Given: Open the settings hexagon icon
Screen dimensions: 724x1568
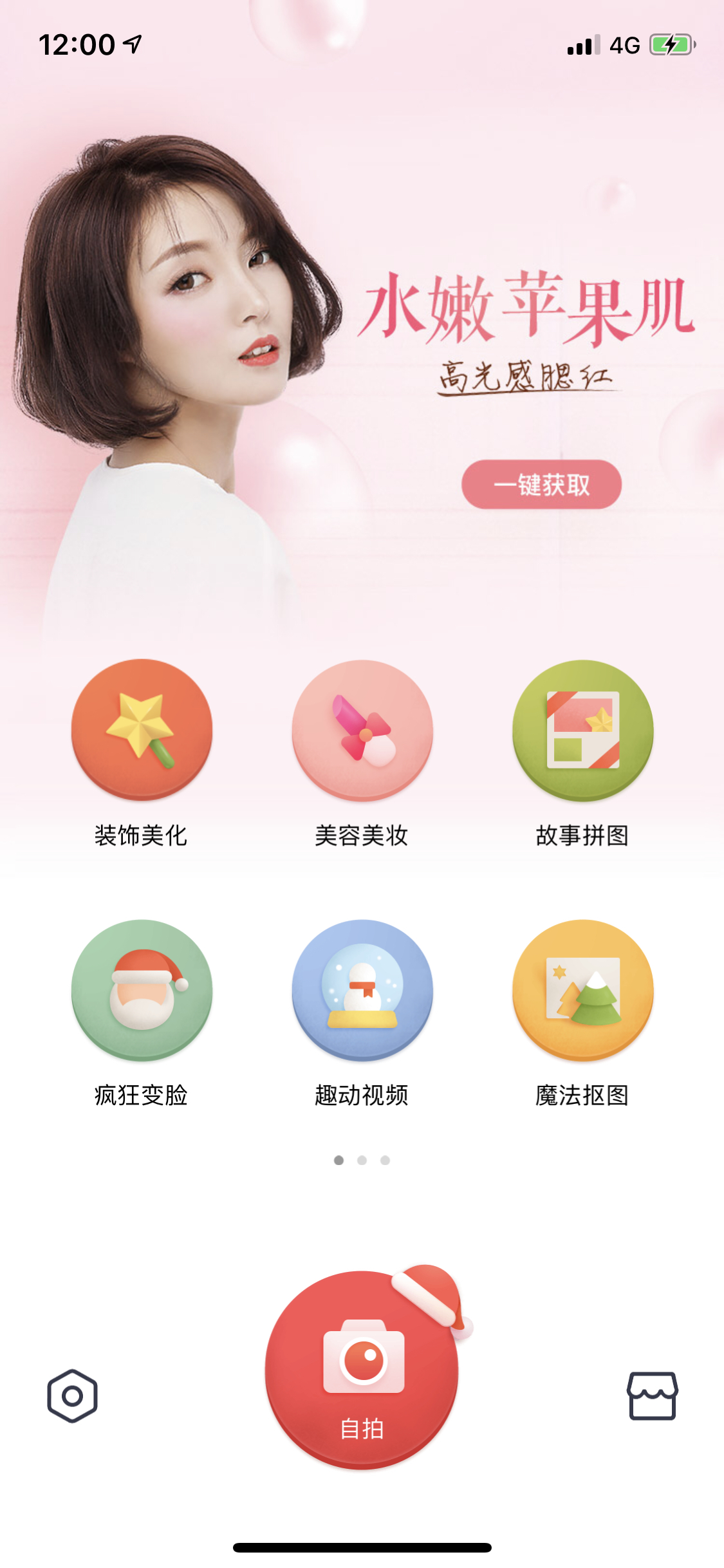Looking at the screenshot, I should click(72, 1395).
